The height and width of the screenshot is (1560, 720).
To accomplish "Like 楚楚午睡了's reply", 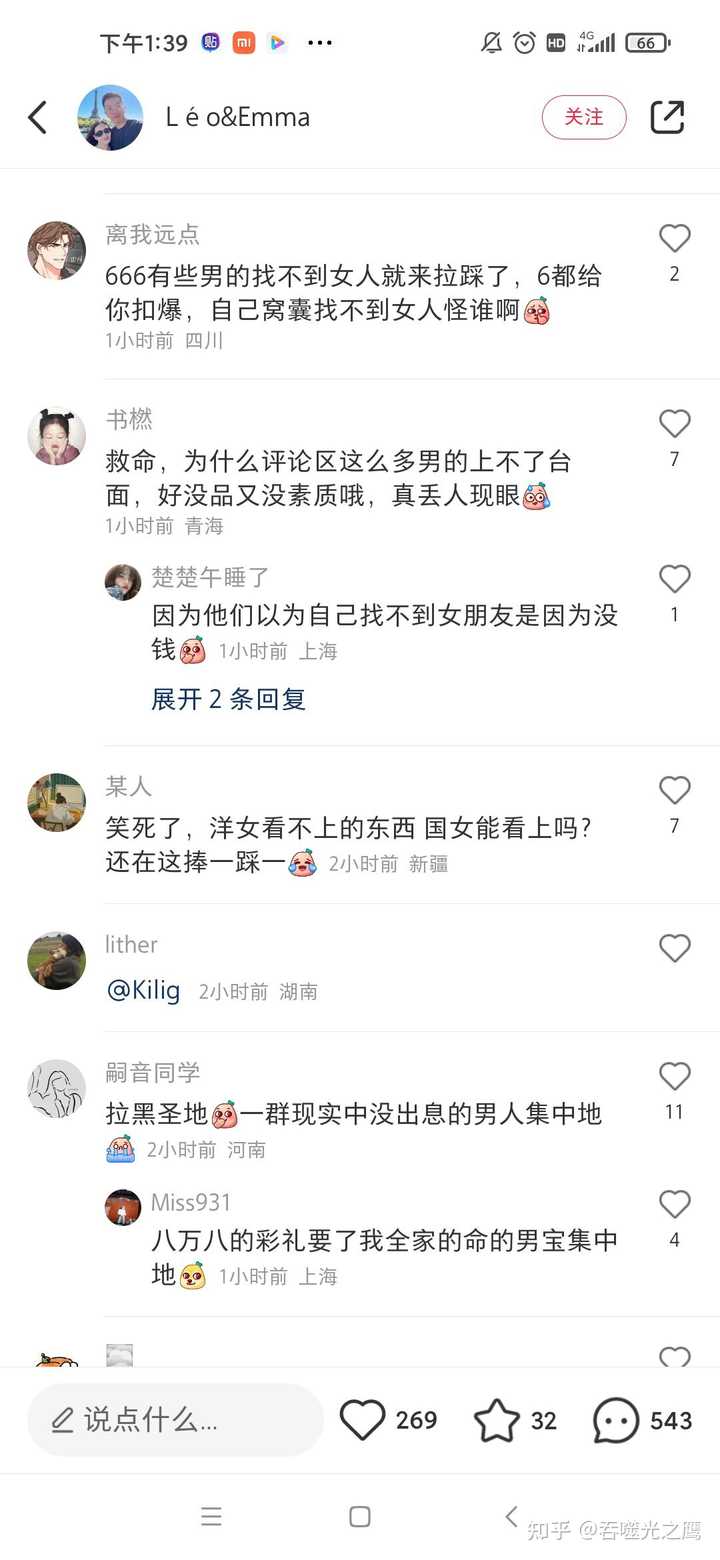I will (675, 579).
